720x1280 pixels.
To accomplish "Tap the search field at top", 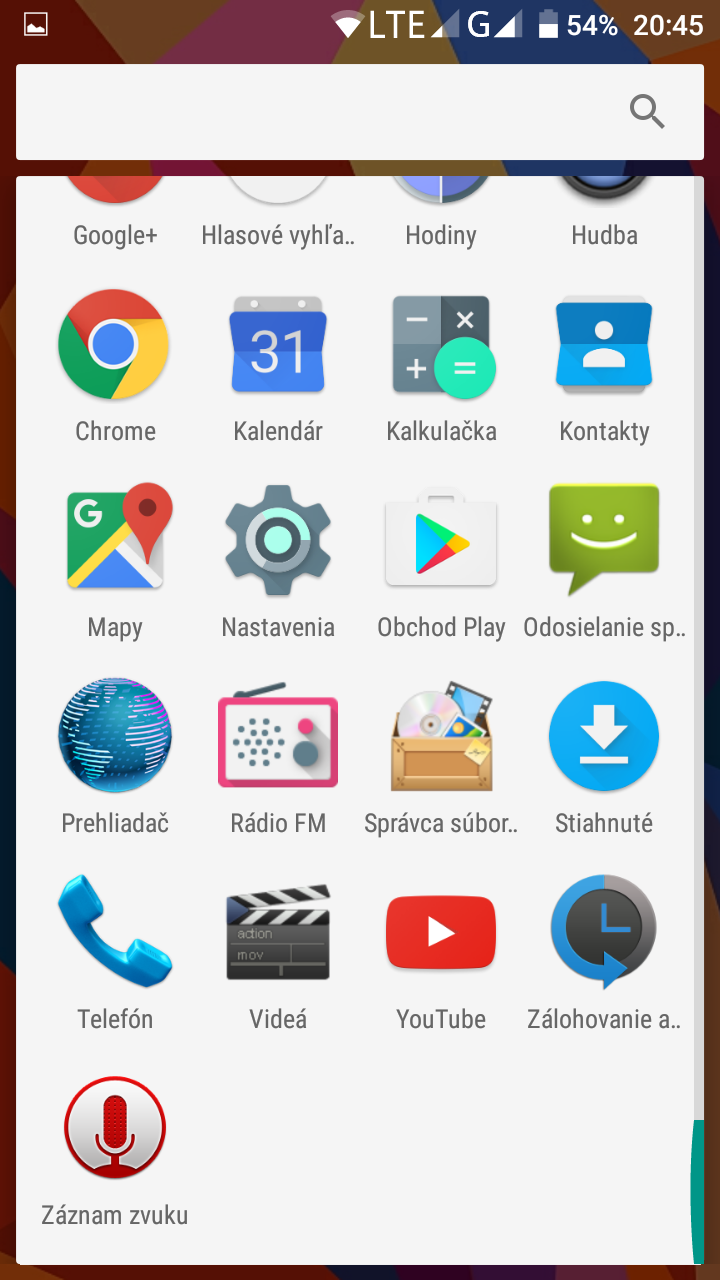I will pos(360,112).
